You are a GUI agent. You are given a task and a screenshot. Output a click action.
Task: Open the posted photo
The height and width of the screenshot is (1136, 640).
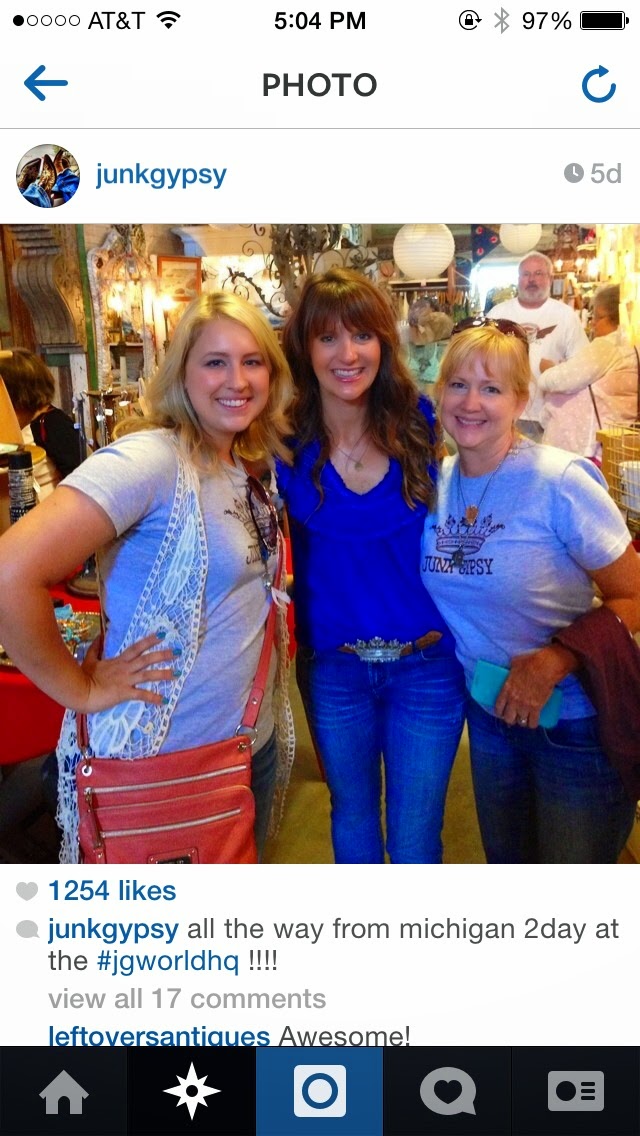(320, 543)
